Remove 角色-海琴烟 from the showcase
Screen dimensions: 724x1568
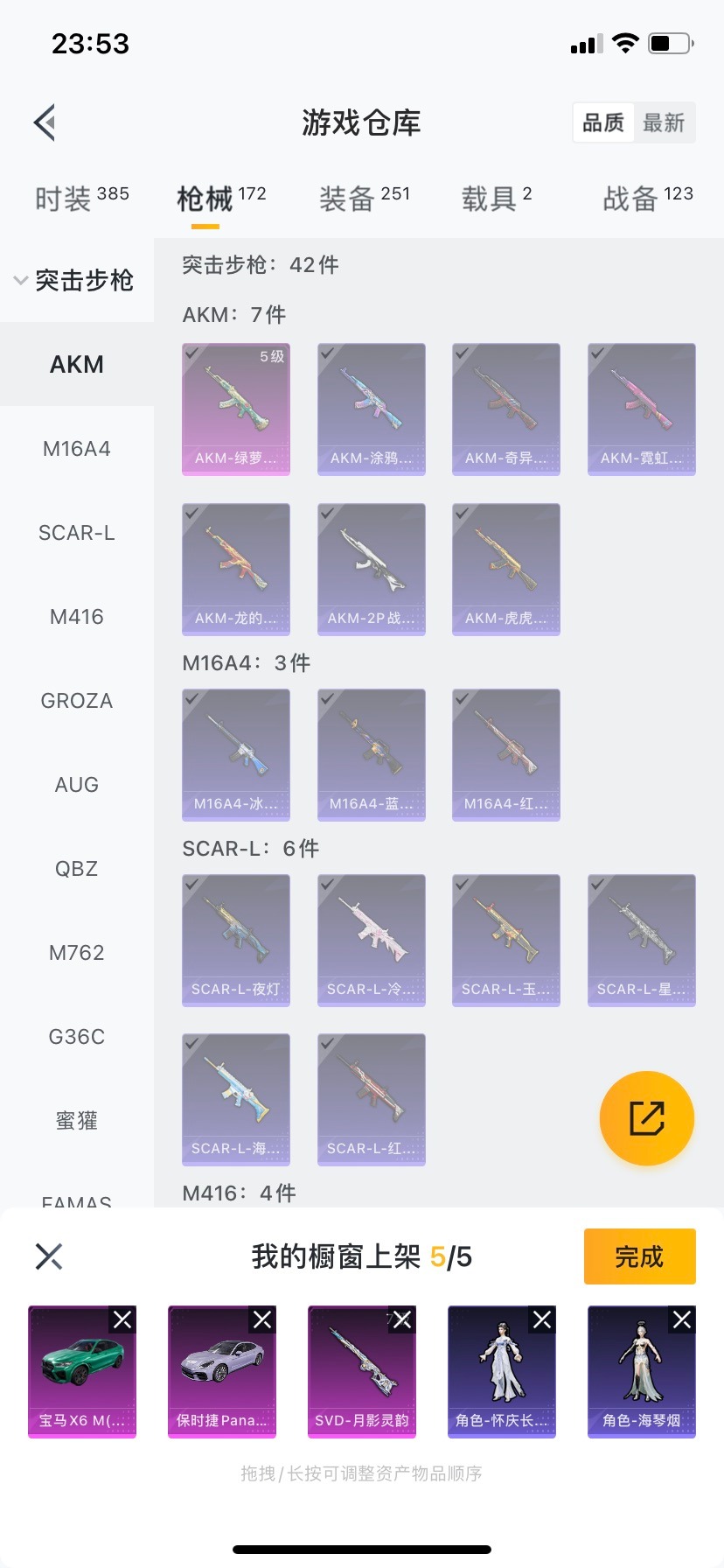tap(682, 1319)
